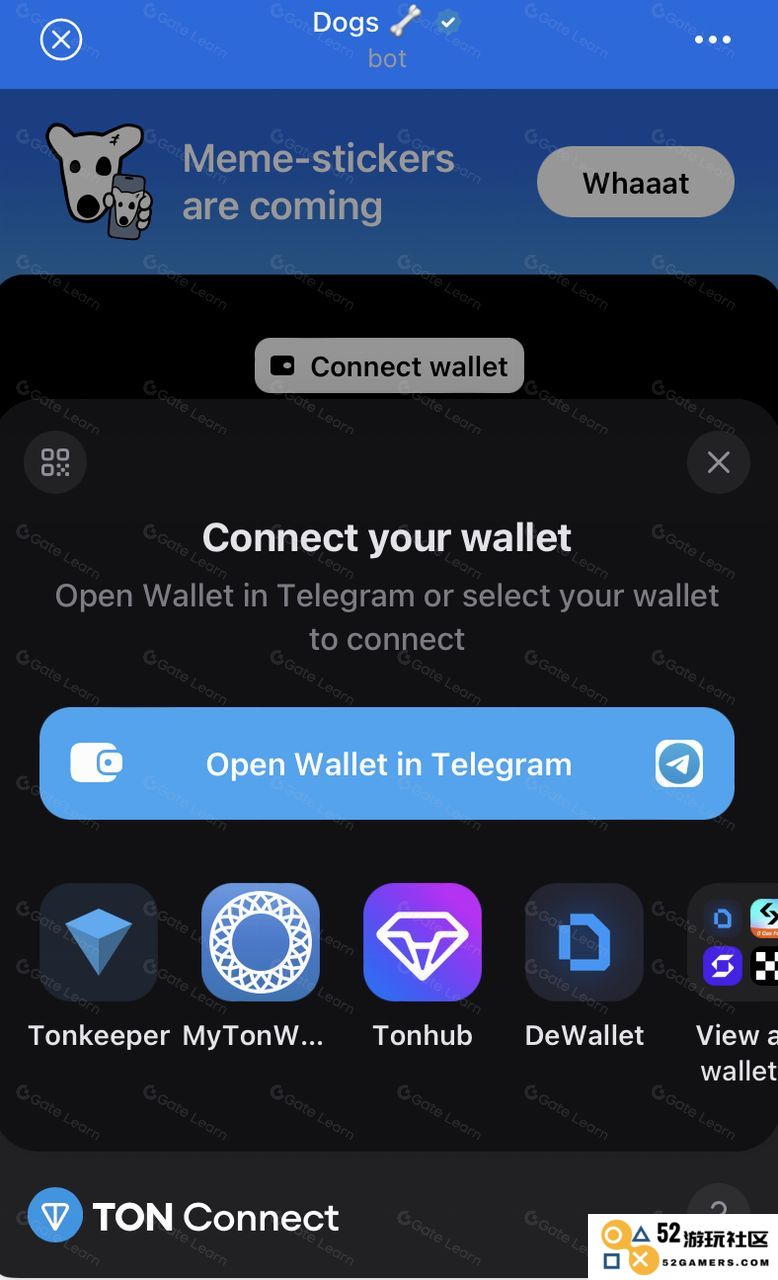Open the TON Connect help question mark
778x1280 pixels.
[x=718, y=1204]
